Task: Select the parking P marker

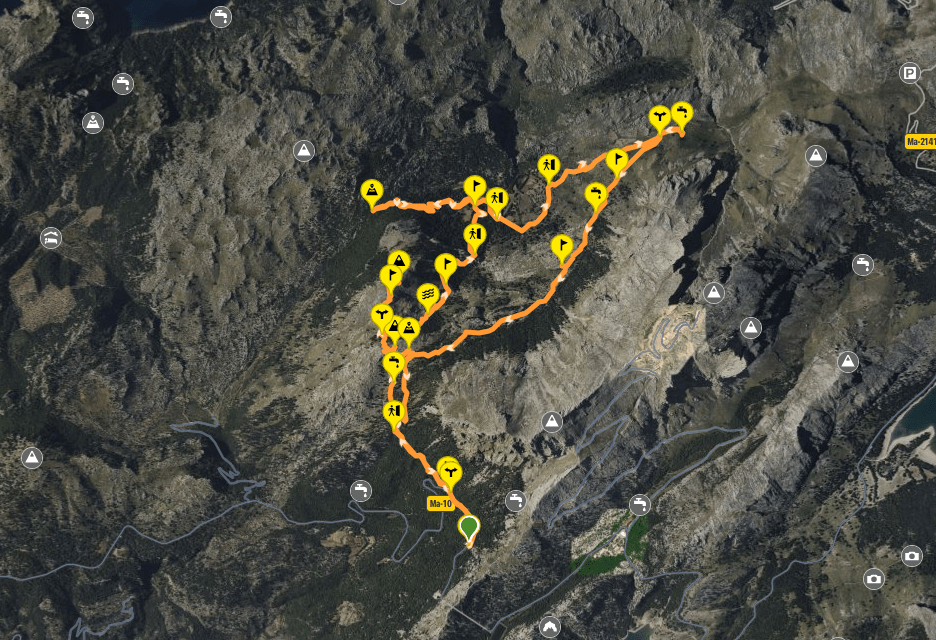Action: pos(909,72)
